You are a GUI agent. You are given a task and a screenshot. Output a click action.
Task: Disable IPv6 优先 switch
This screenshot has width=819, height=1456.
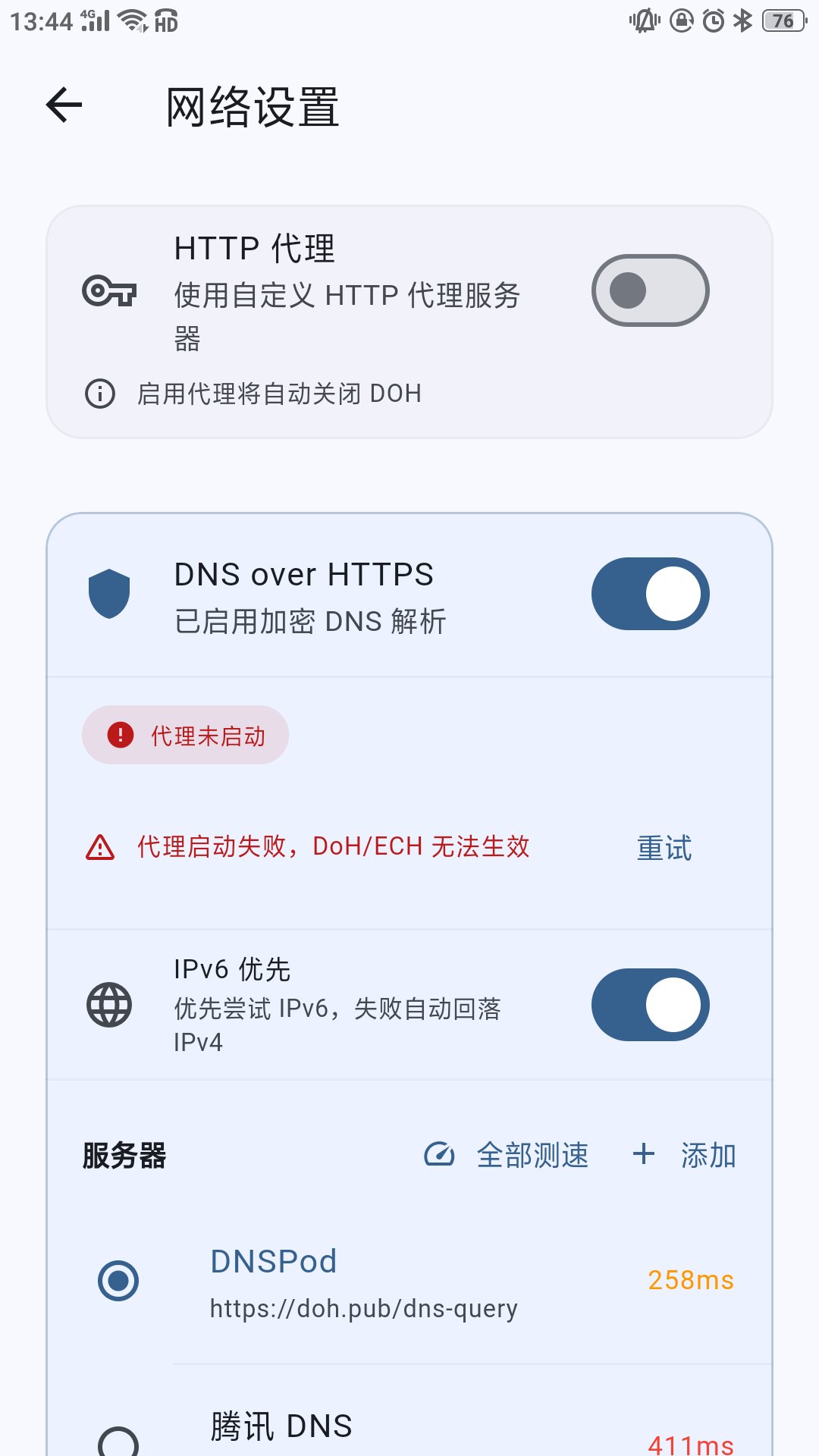click(x=650, y=1005)
